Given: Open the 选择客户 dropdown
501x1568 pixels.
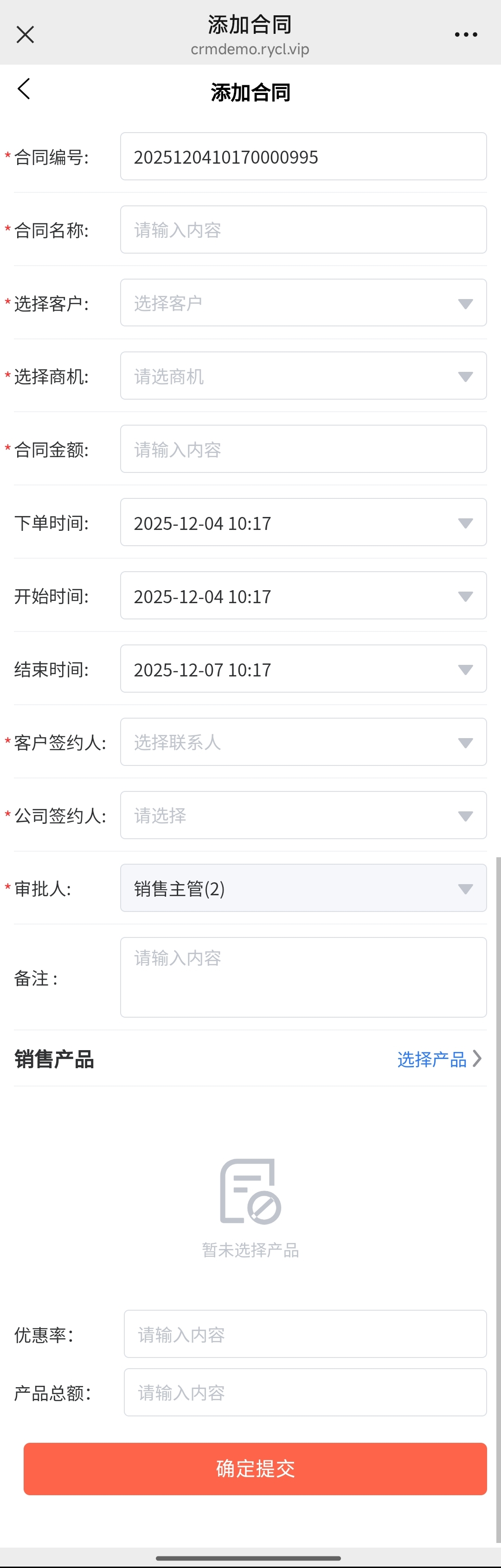Looking at the screenshot, I should pyautogui.click(x=303, y=303).
